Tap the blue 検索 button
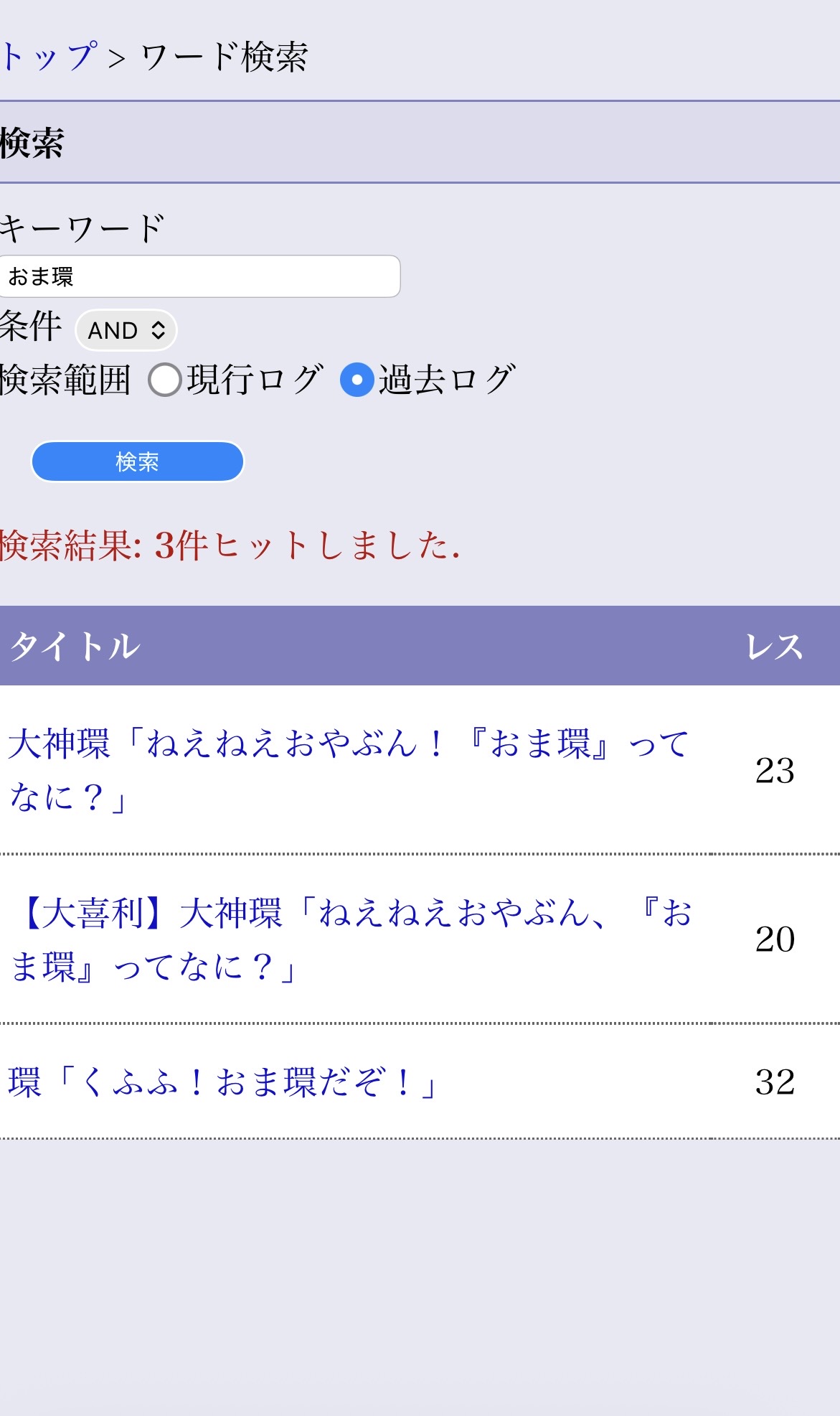Image resolution: width=840 pixels, height=1416 pixels. click(138, 461)
